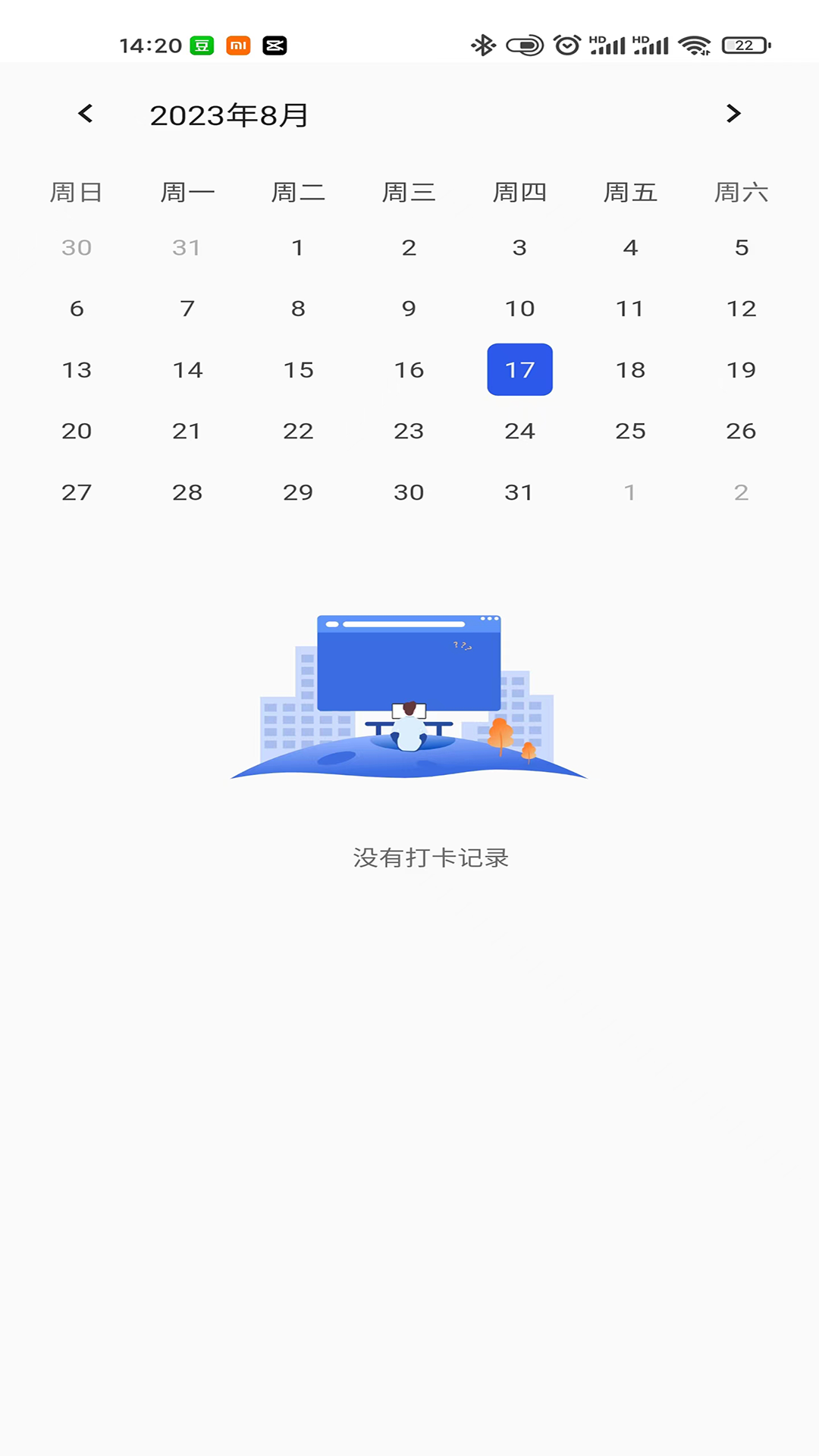819x1456 pixels.
Task: Collapse back to July using the left chevron
Action: [x=85, y=114]
